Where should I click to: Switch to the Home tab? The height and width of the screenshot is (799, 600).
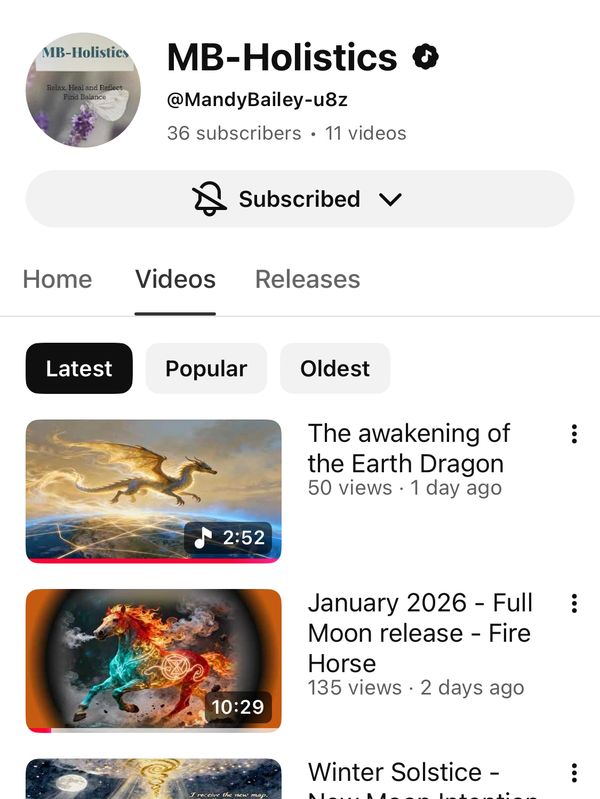pyautogui.click(x=57, y=279)
